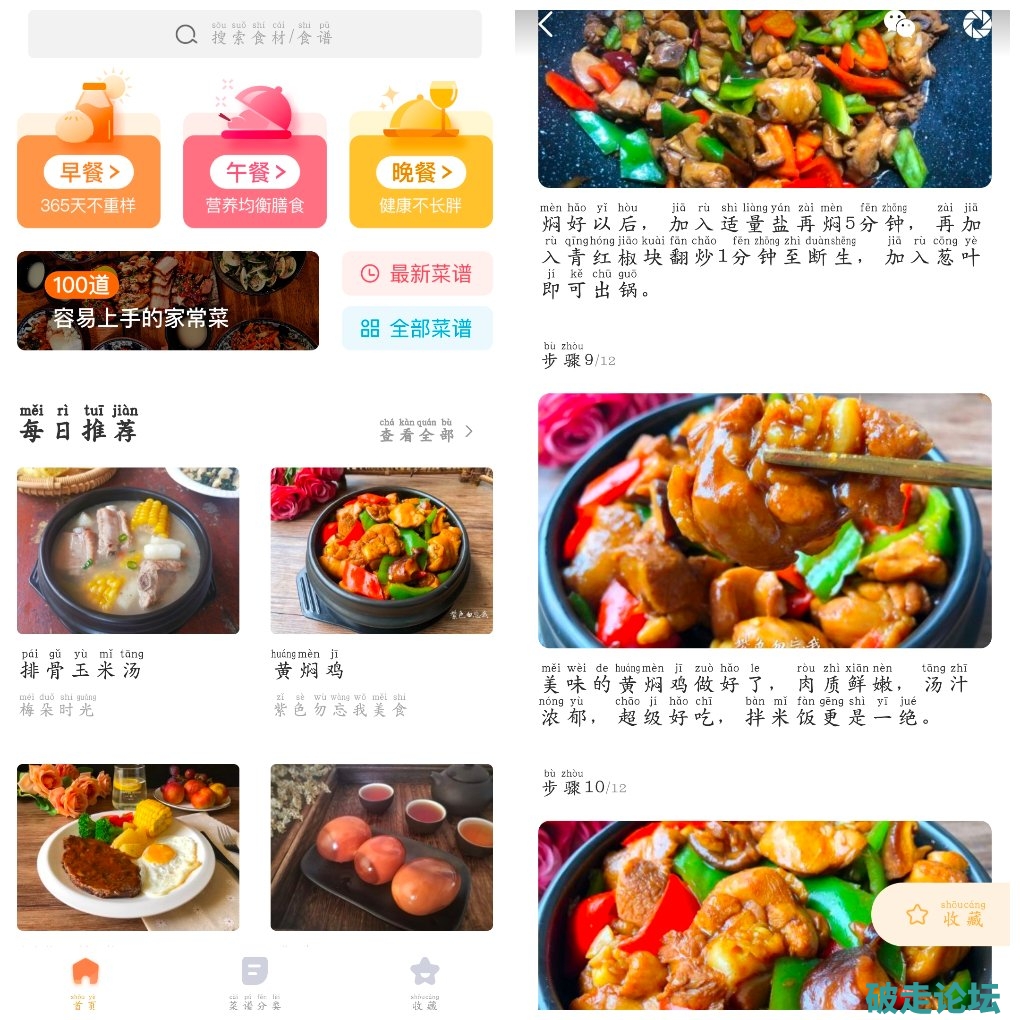Share the recipe via WeChat icon
Screen dimensions: 1020x1020
(899, 25)
